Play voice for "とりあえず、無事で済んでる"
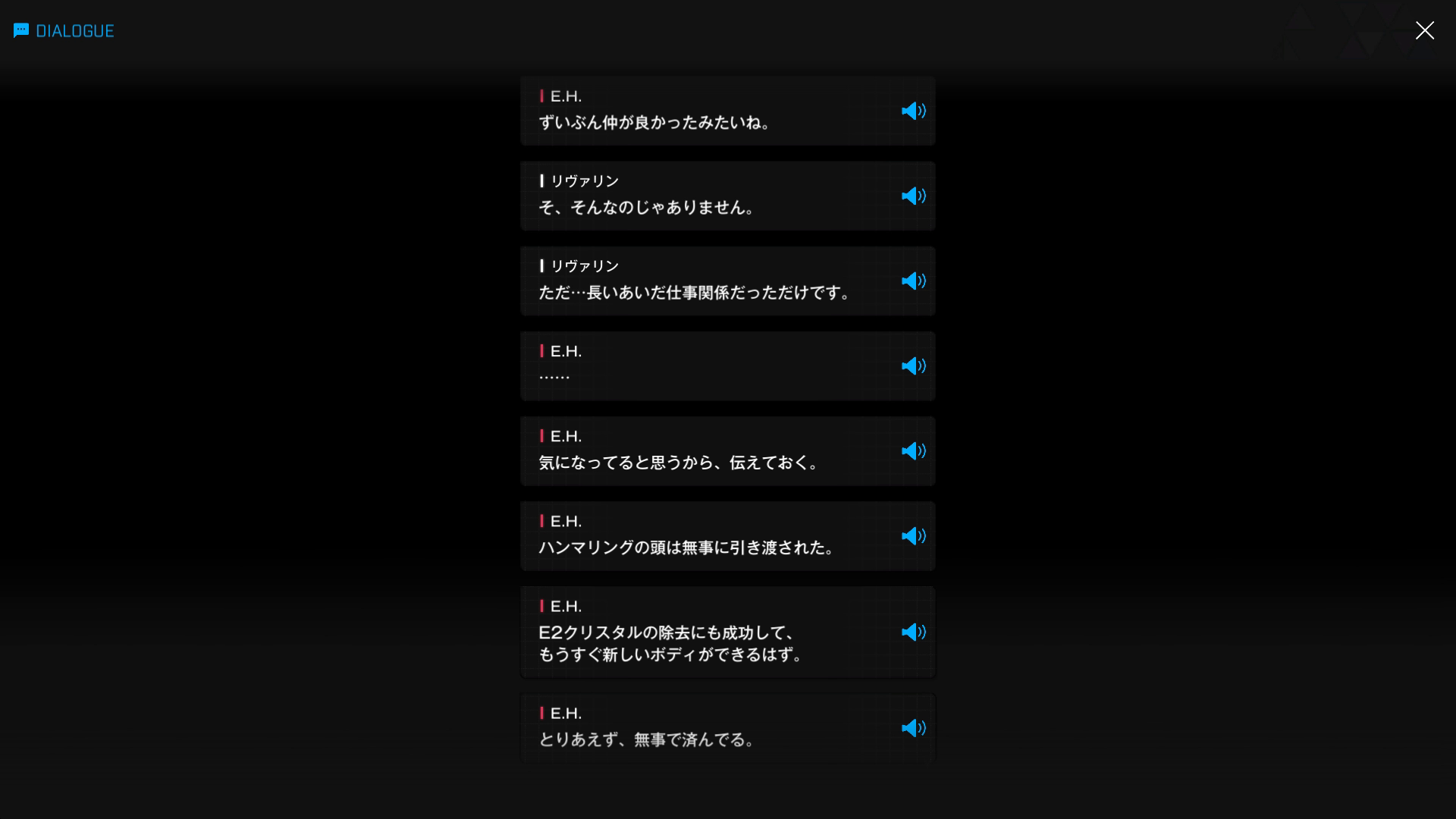 913,728
